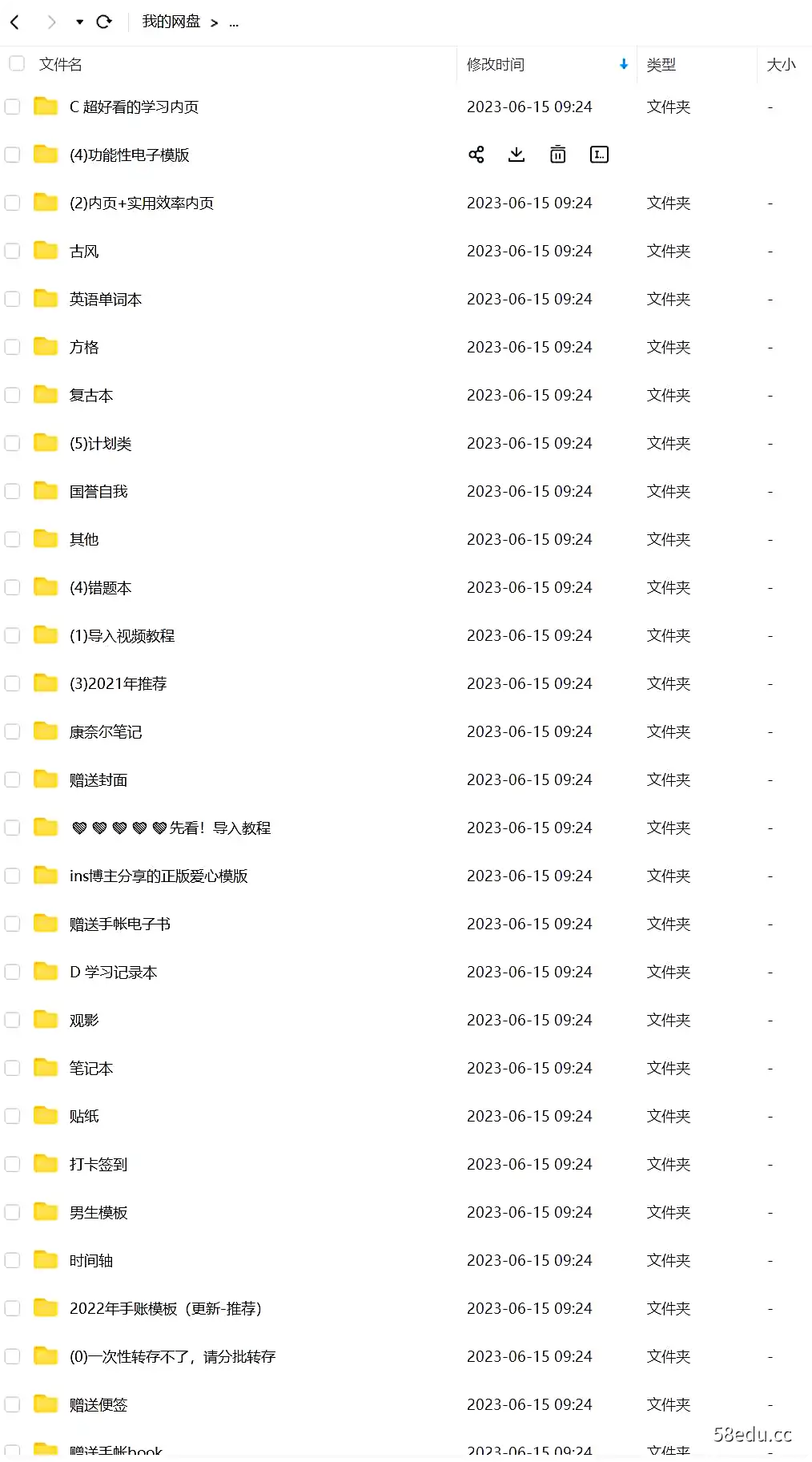This screenshot has width=812, height=1462.
Task: Navigate to 我的网盘 via breadcrumb
Action: pyautogui.click(x=171, y=22)
